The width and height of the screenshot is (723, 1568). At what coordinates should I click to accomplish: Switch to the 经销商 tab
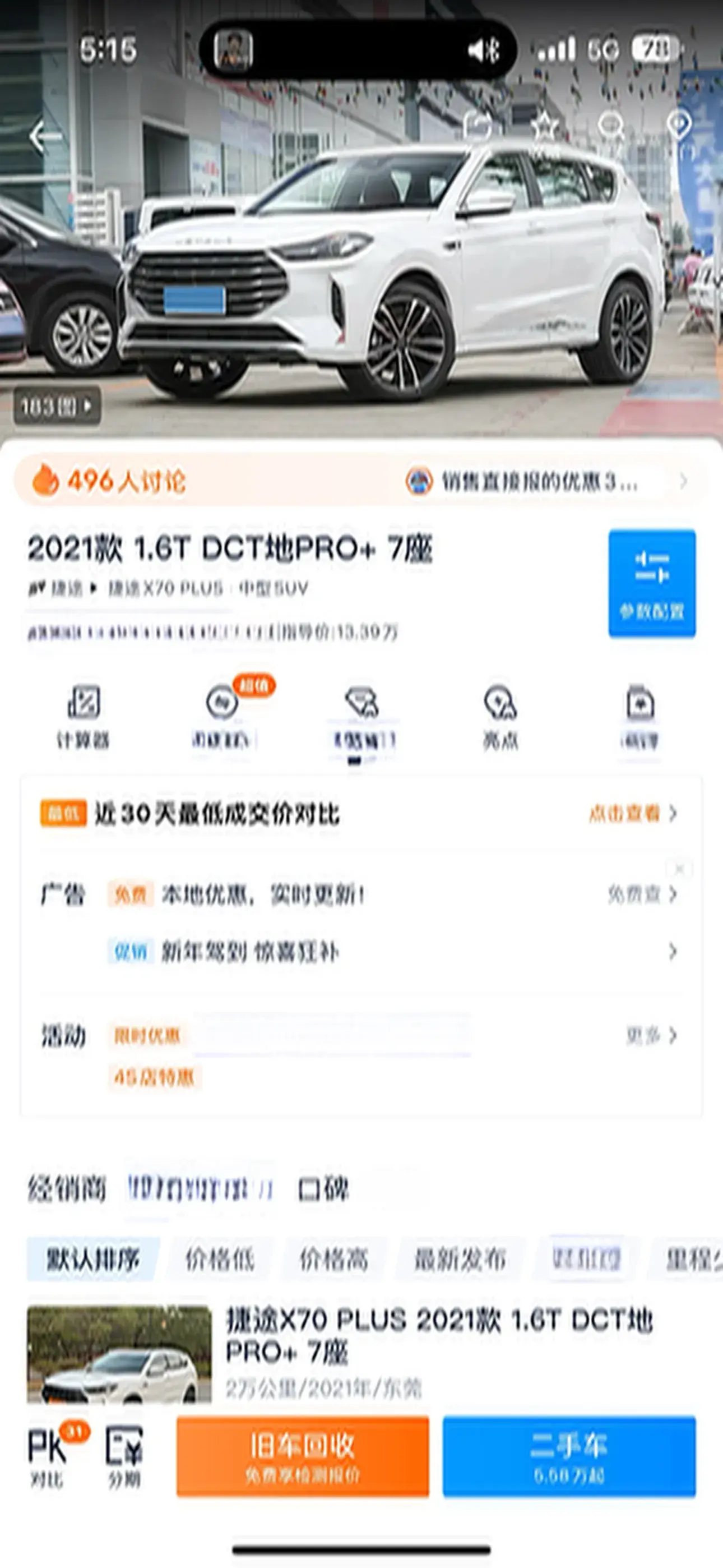pyautogui.click(x=67, y=1189)
